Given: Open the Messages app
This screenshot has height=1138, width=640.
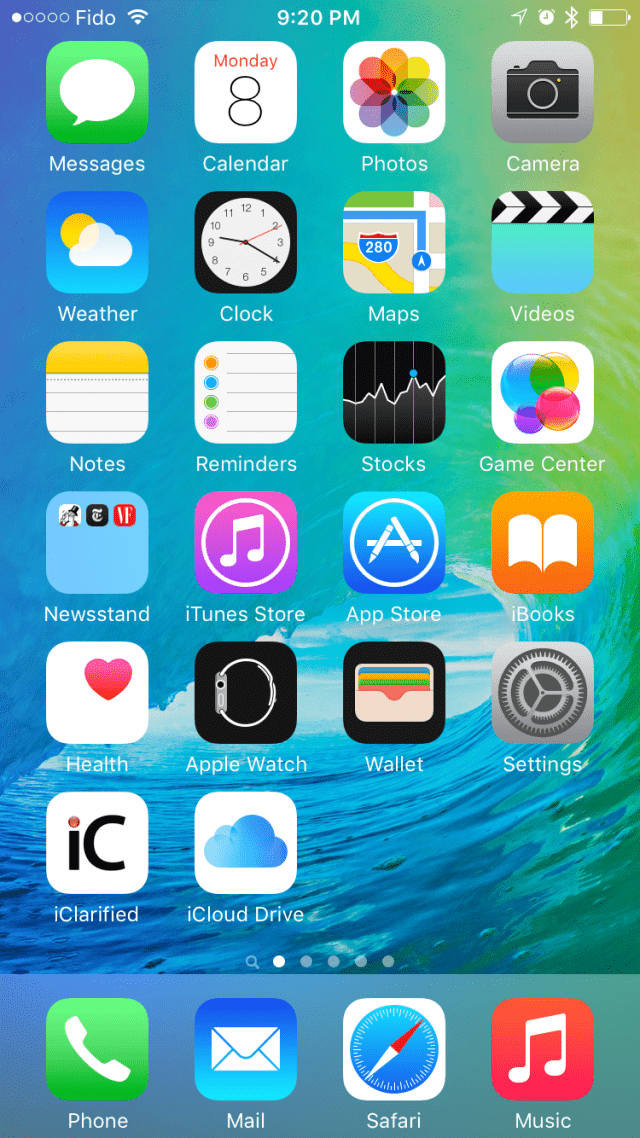Looking at the screenshot, I should point(97,92).
